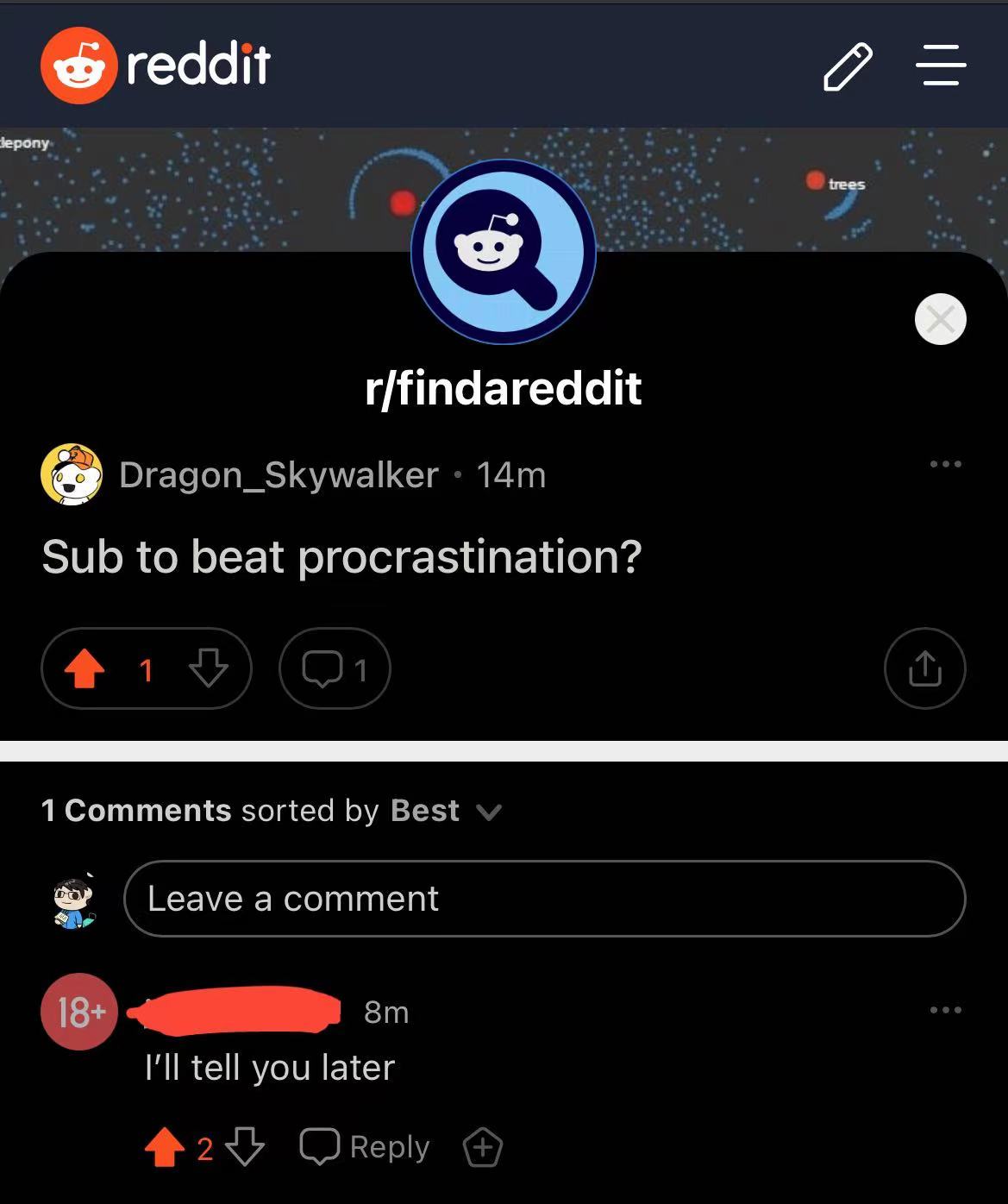Screen dimensions: 1008x1204
Task: Open Dragon_Skywalker's username link
Action: click(x=278, y=474)
